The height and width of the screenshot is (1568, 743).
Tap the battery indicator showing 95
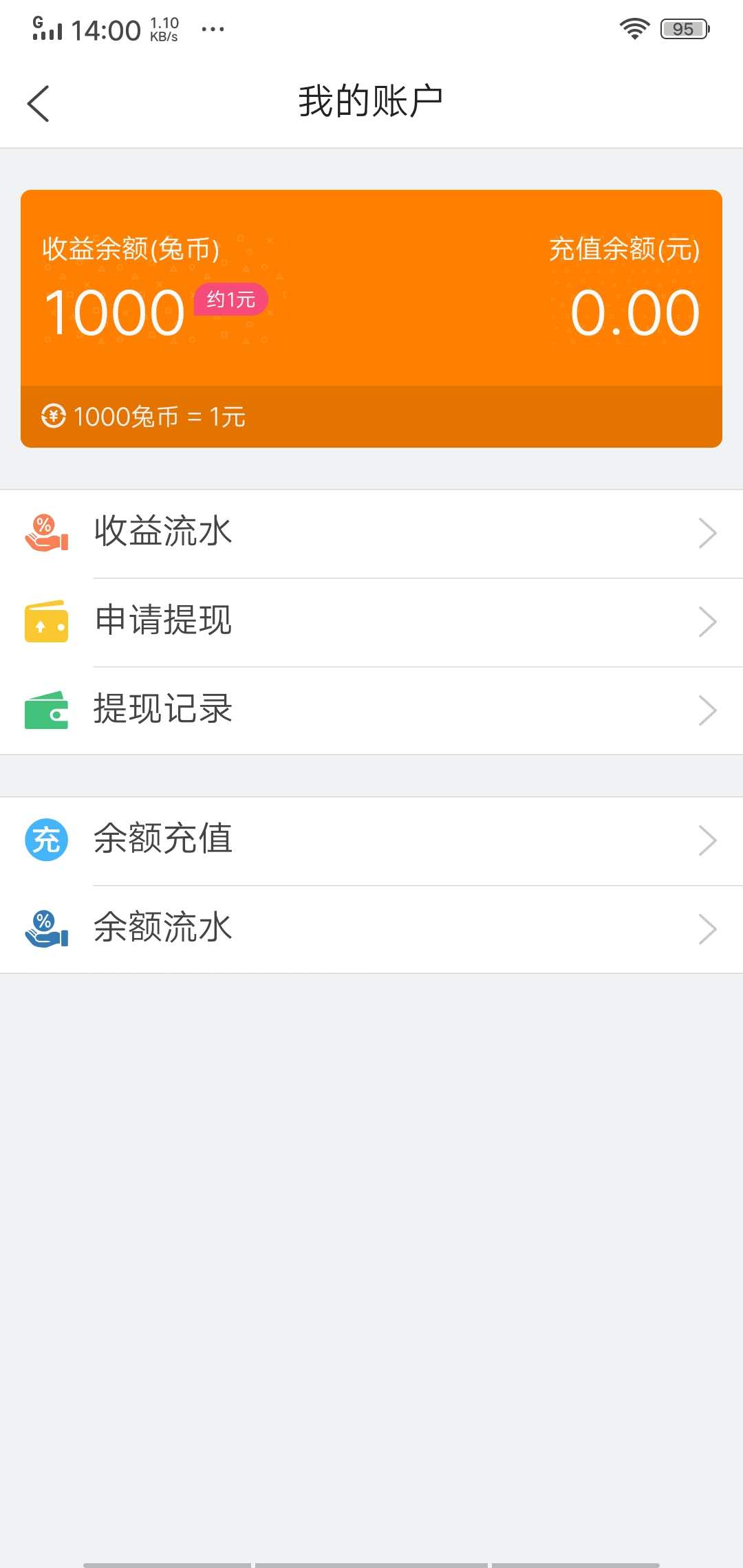click(682, 28)
